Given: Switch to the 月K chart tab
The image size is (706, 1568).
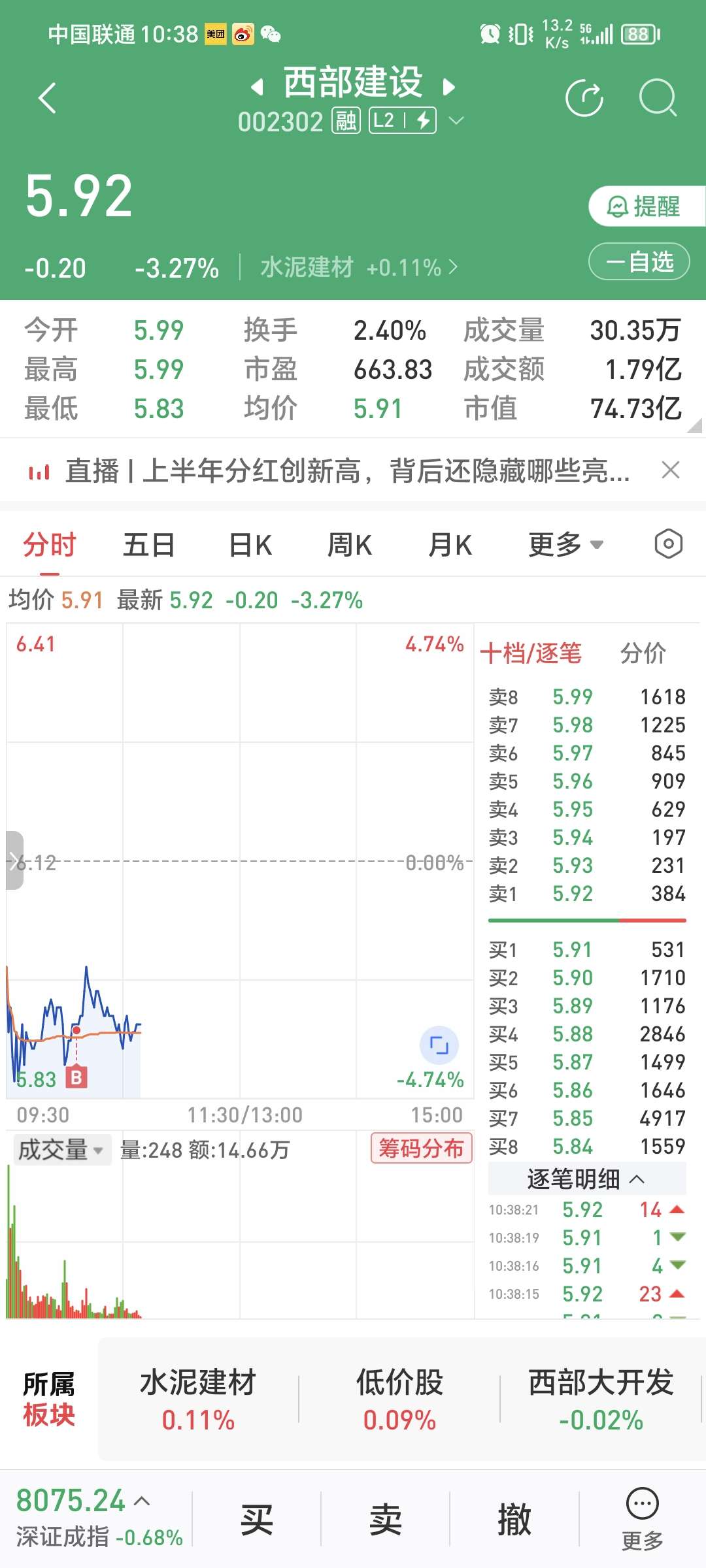Looking at the screenshot, I should click(450, 544).
